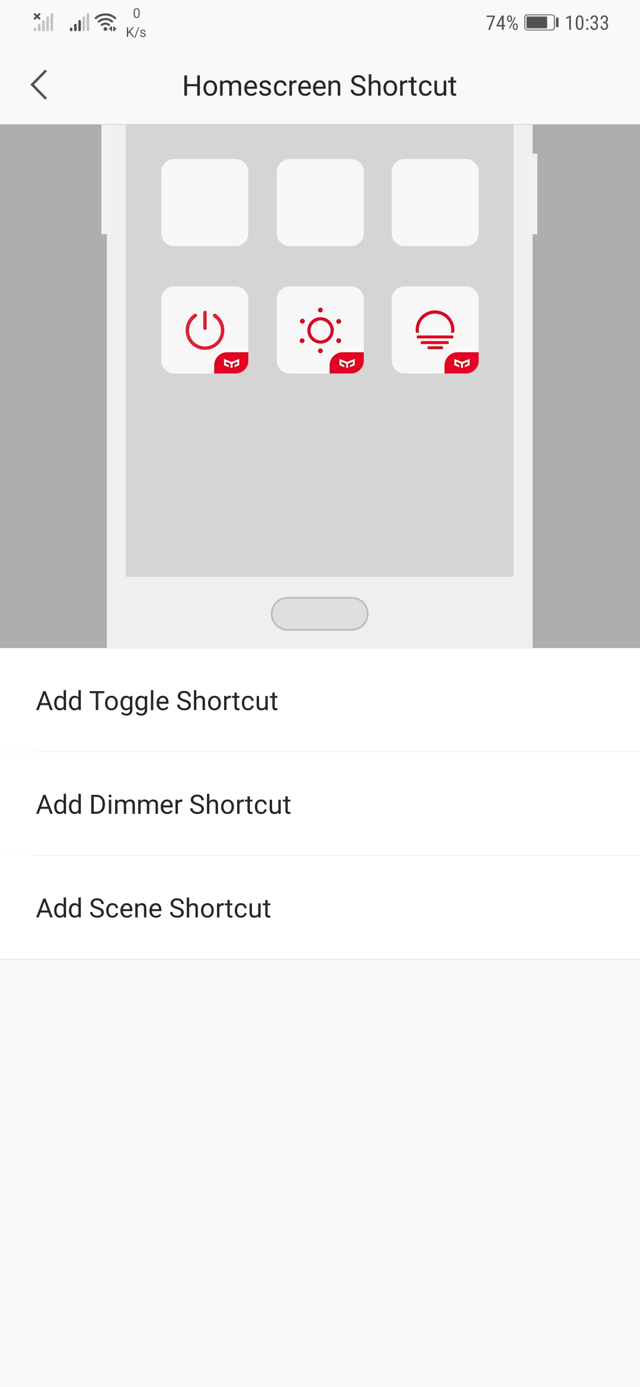Select Add Toggle Shortcut
This screenshot has height=1387, width=640.
tap(157, 701)
